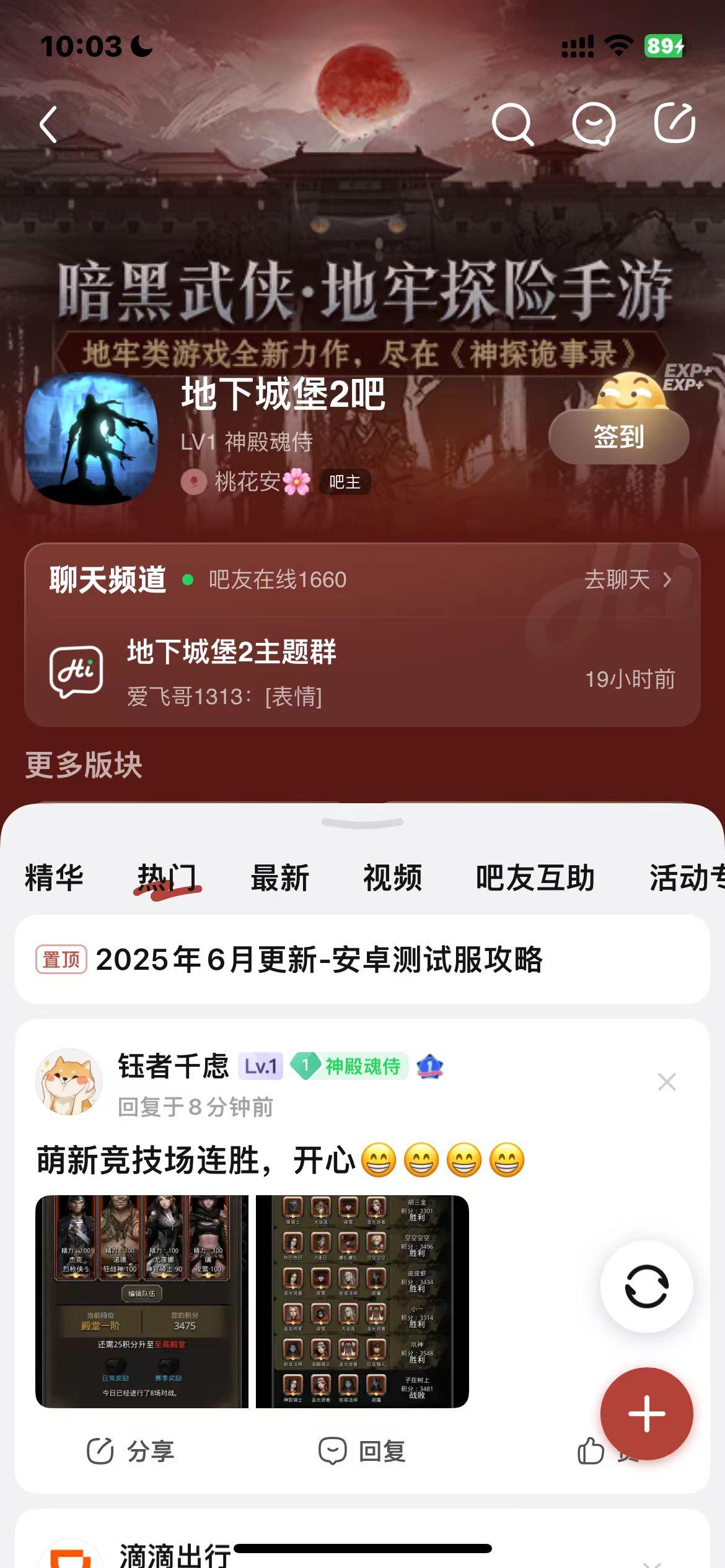
Task: Switch to the 视频 tab
Action: (392, 878)
